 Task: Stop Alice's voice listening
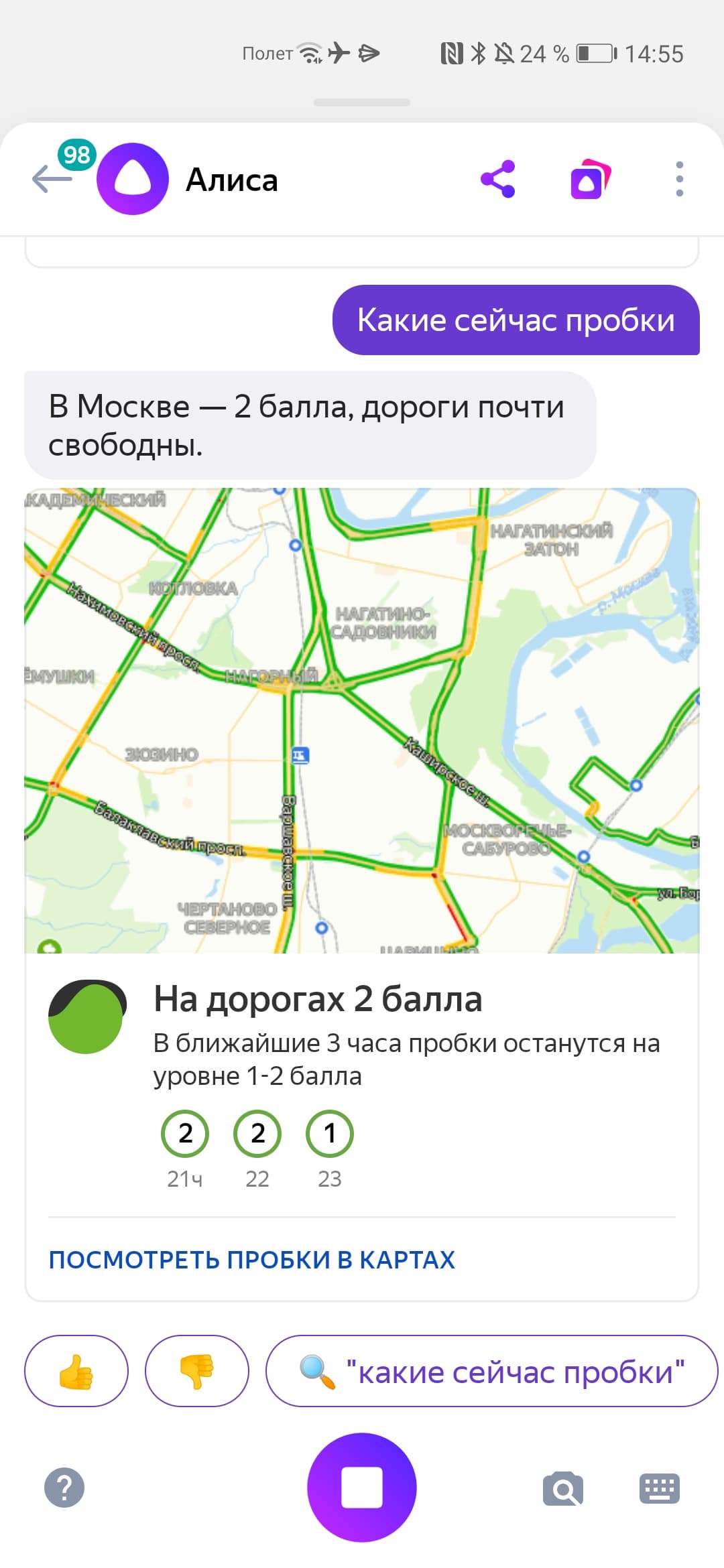point(362,1488)
